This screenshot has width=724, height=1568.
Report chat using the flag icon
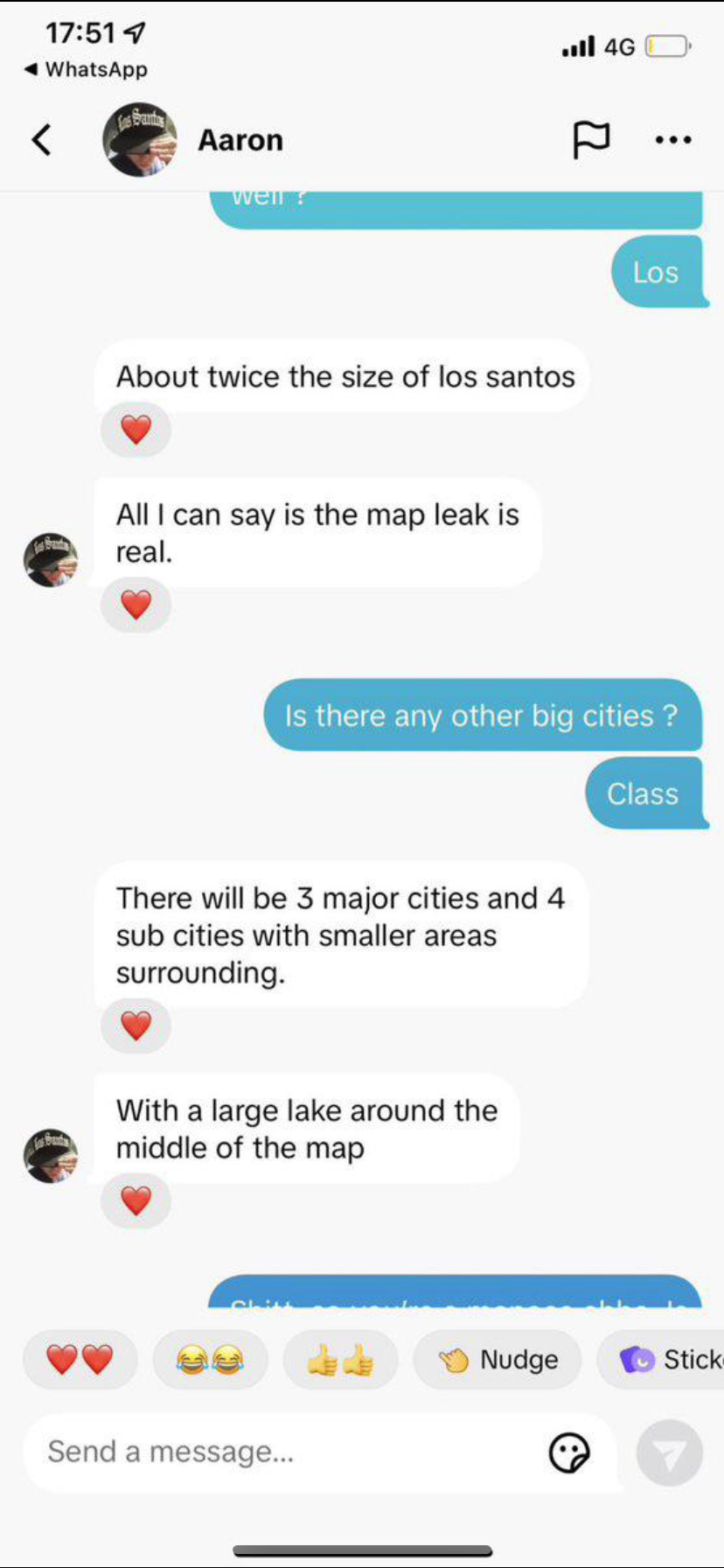click(590, 139)
